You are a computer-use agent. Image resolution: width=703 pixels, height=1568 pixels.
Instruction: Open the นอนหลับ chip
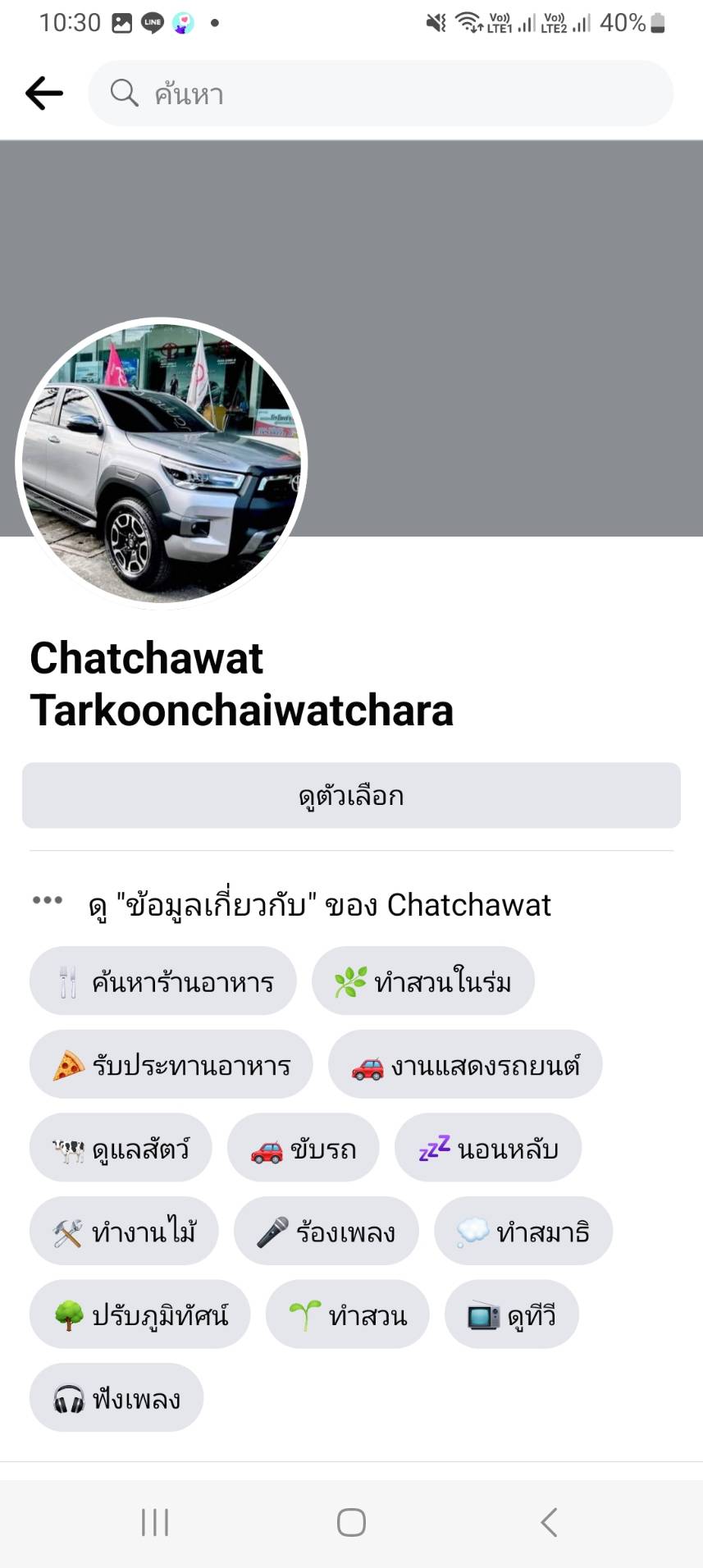pyautogui.click(x=488, y=1148)
